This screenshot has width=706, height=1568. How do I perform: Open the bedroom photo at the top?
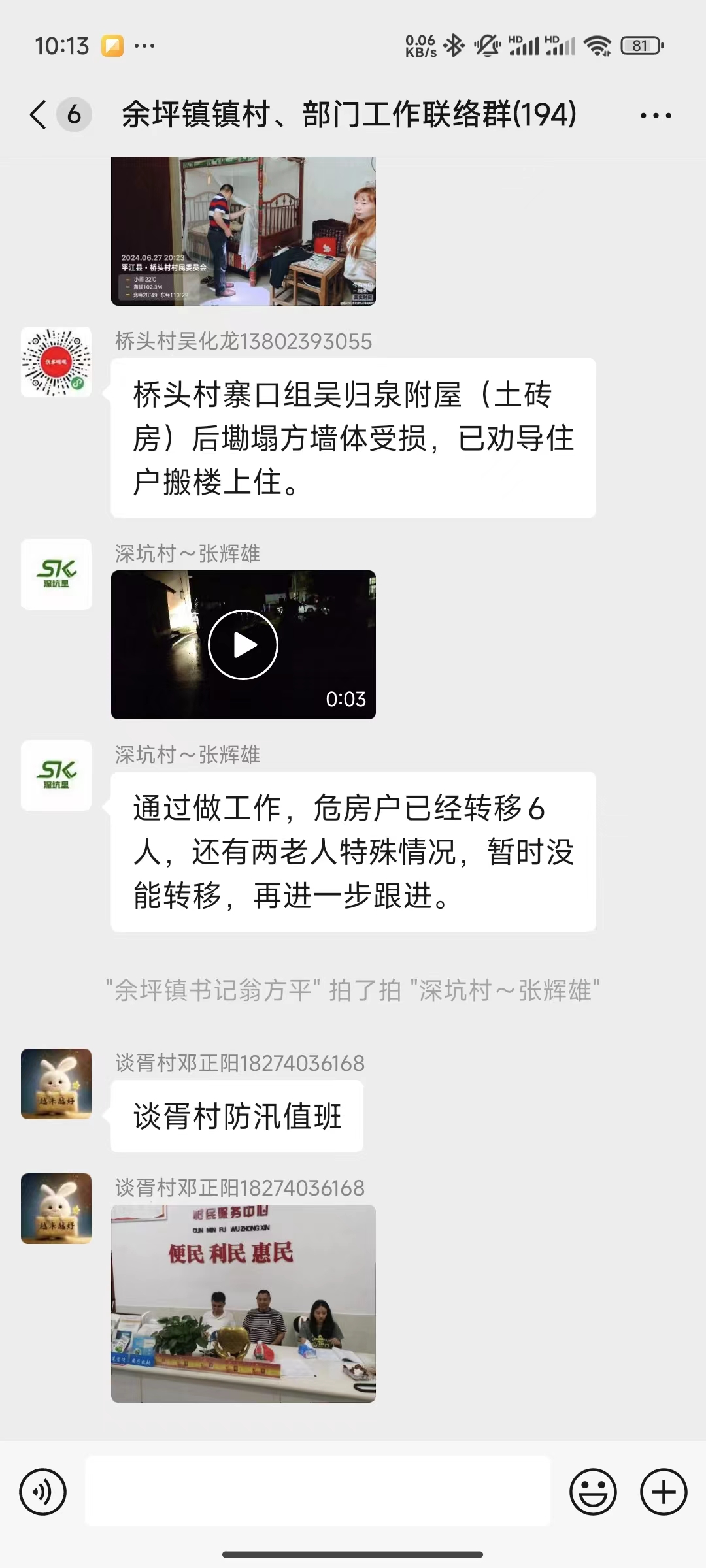click(x=243, y=231)
